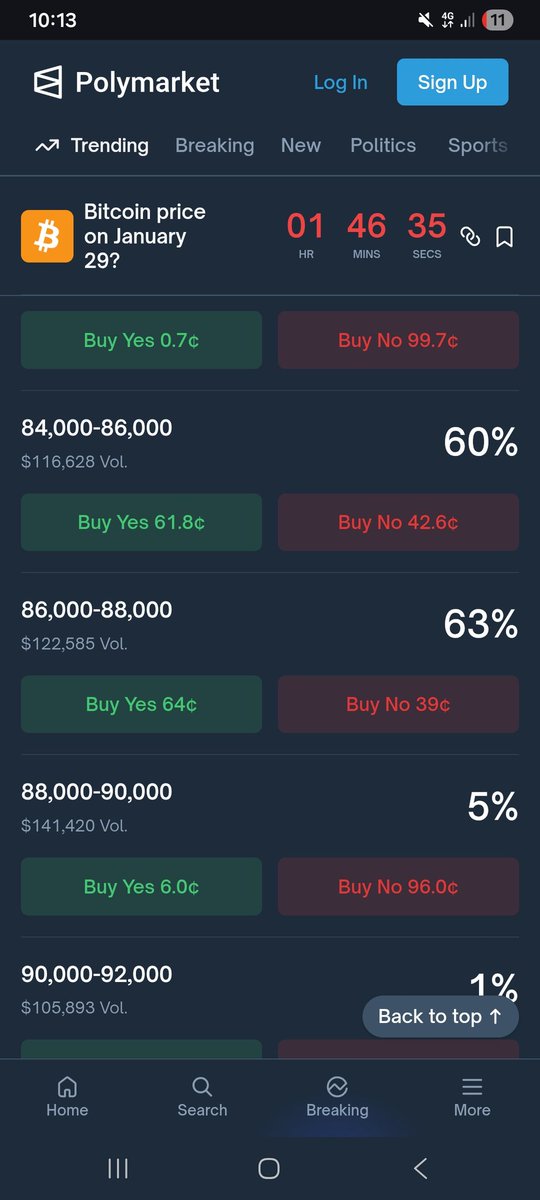The height and width of the screenshot is (1200, 540).
Task: Open the Log In link
Action: pyautogui.click(x=341, y=83)
